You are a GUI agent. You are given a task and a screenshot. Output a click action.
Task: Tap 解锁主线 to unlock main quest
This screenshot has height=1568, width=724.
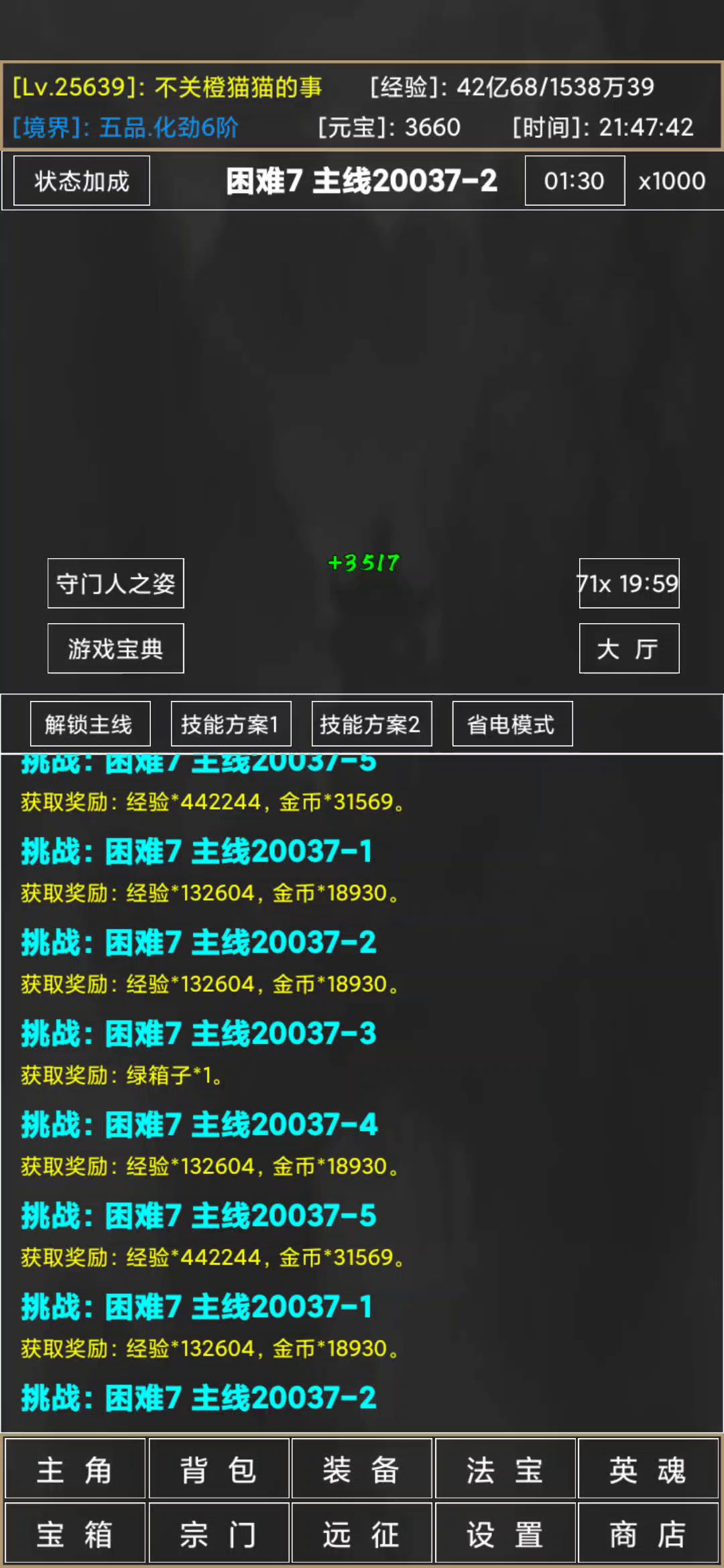pos(90,724)
